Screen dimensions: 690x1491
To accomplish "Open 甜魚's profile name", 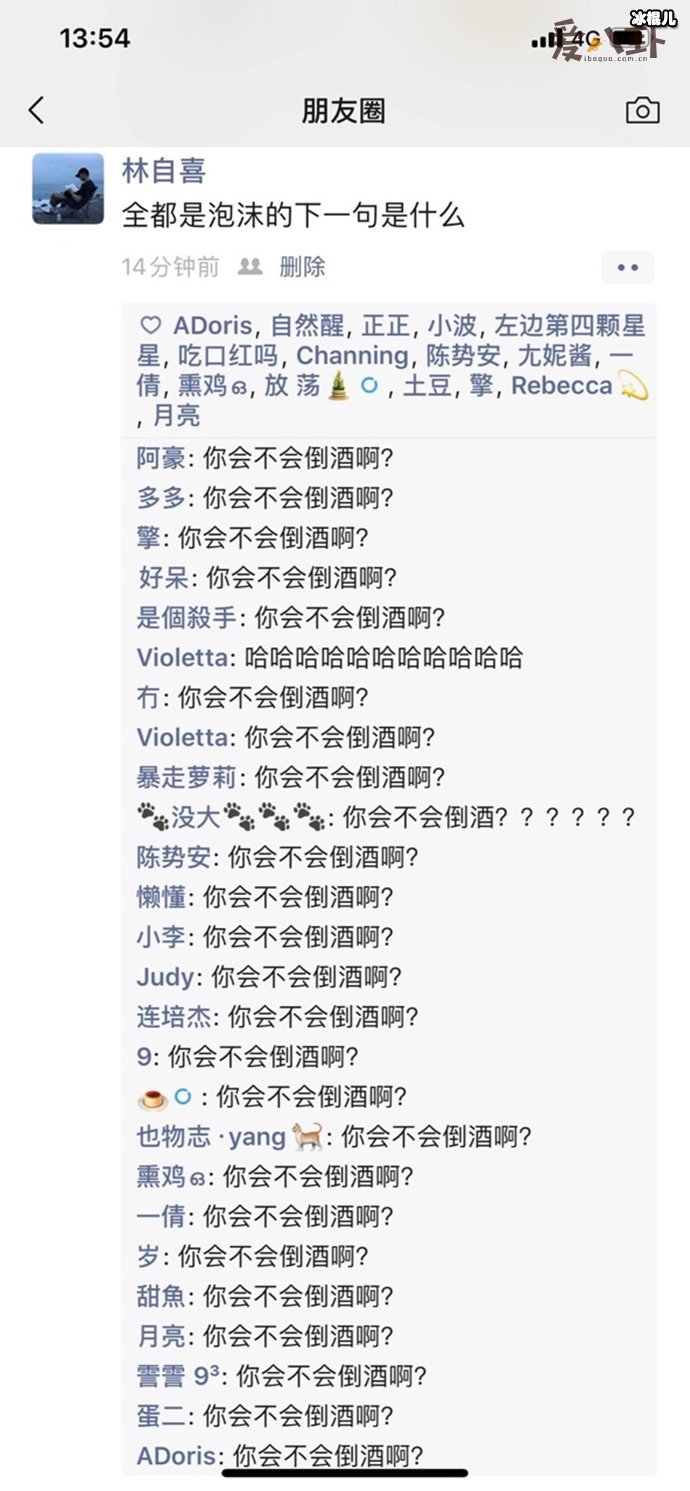I will coord(161,1297).
